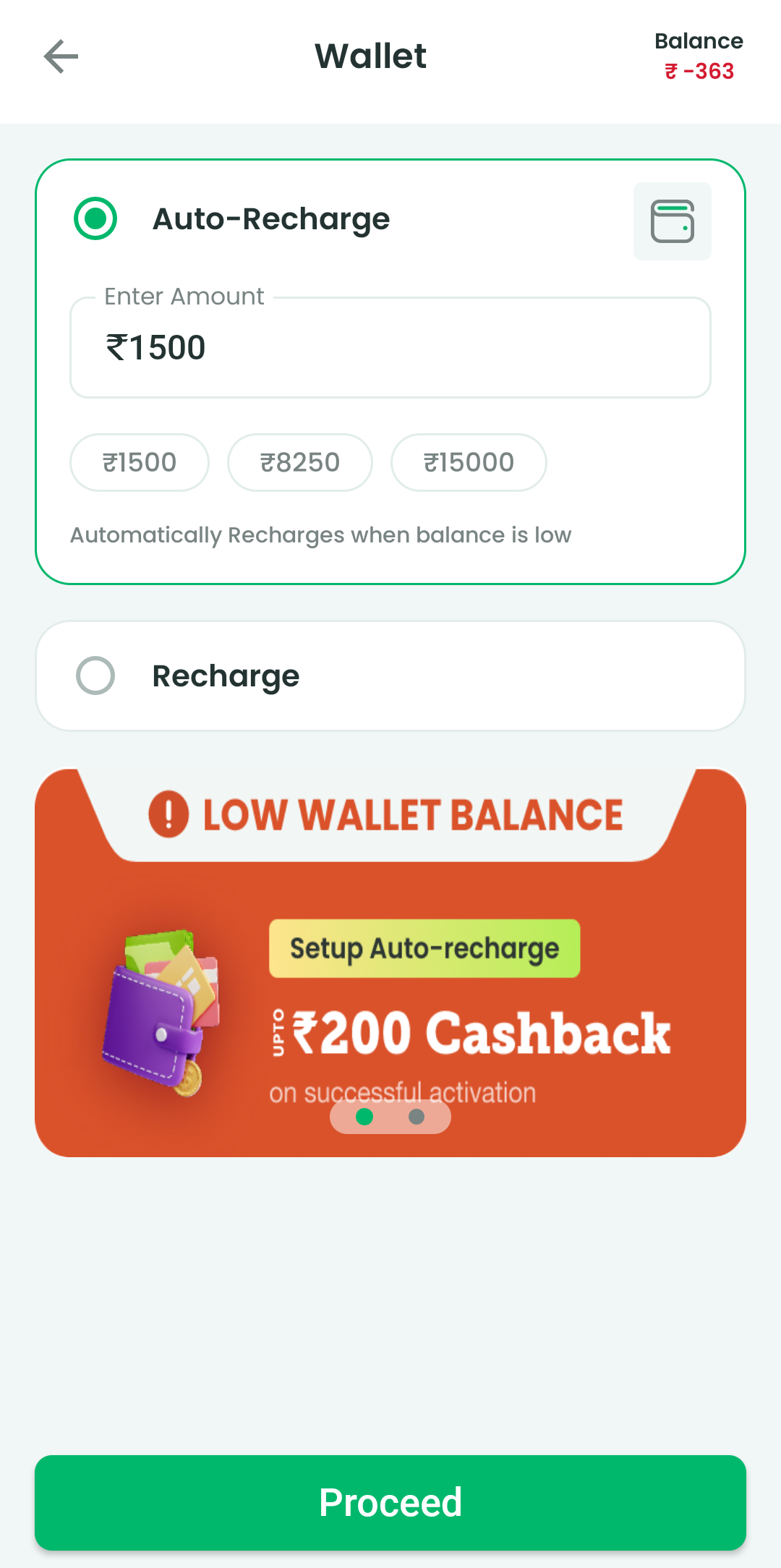Image resolution: width=781 pixels, height=1568 pixels.
Task: Jump to the second banner page dot
Action: click(417, 1117)
